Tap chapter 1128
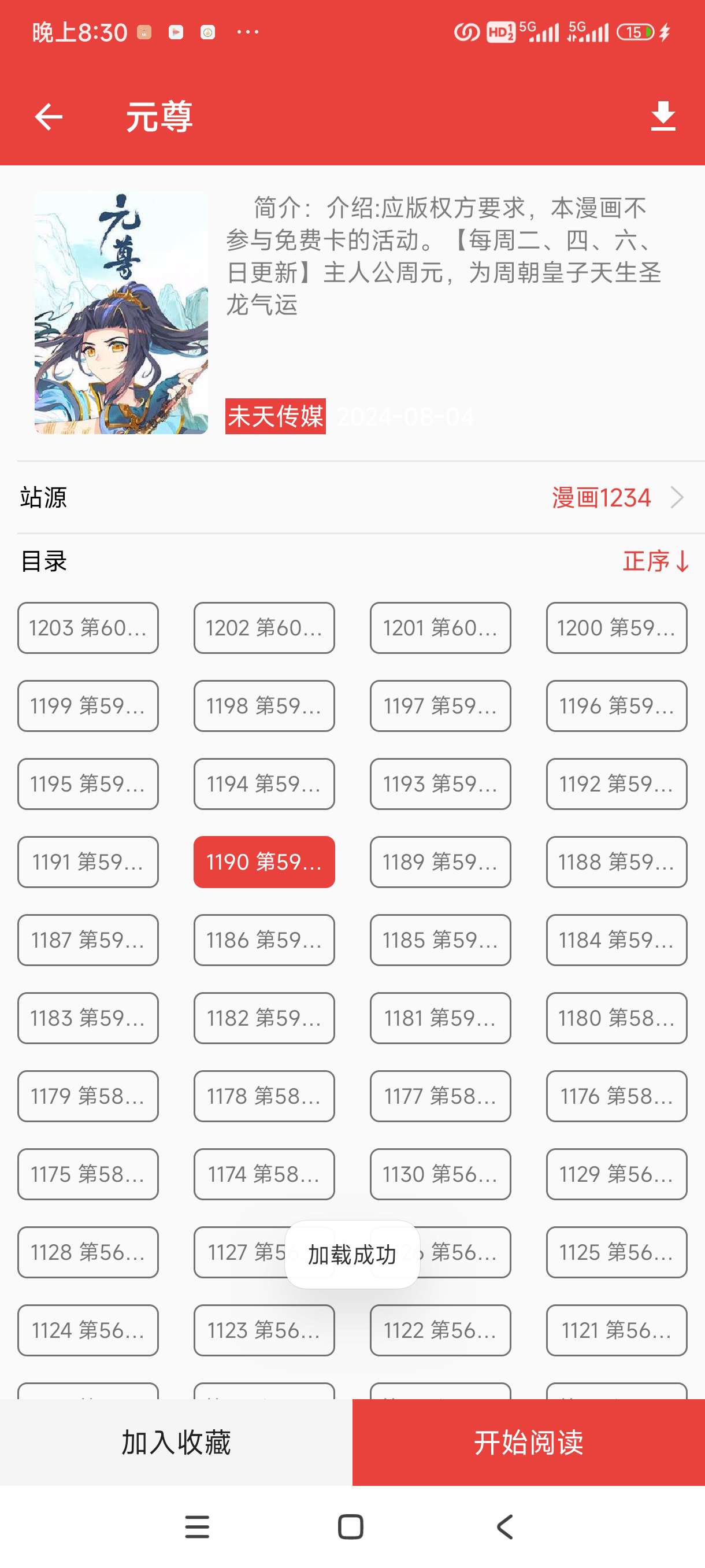 [88, 1252]
